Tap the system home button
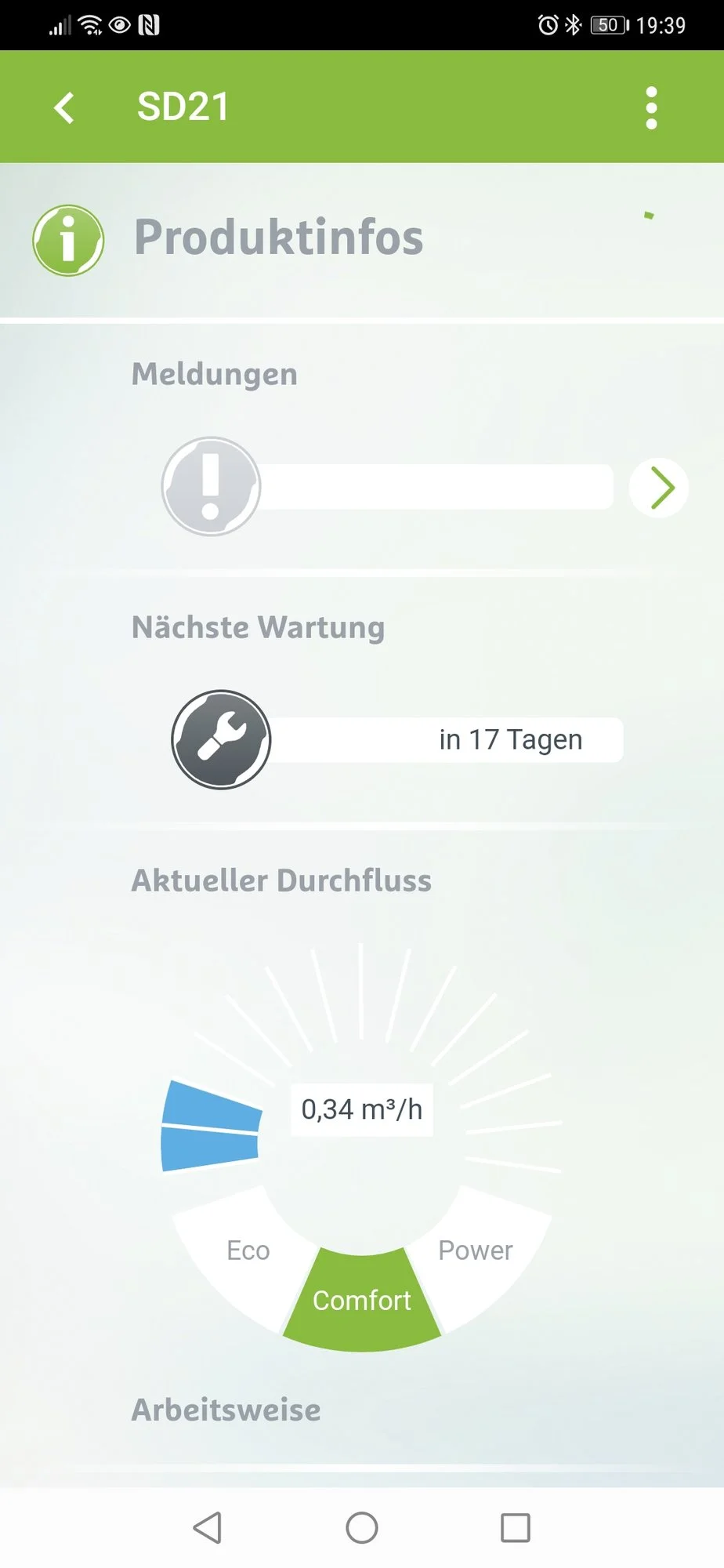 362,1527
